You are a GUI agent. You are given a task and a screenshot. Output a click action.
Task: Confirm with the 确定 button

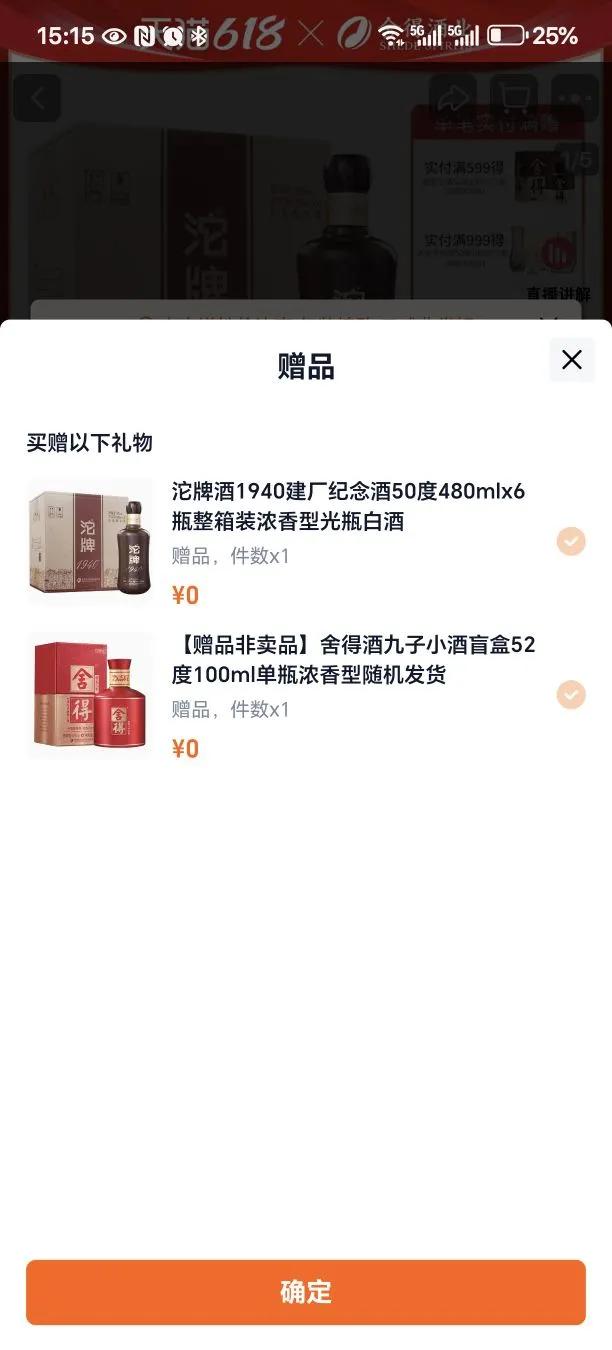click(306, 1292)
